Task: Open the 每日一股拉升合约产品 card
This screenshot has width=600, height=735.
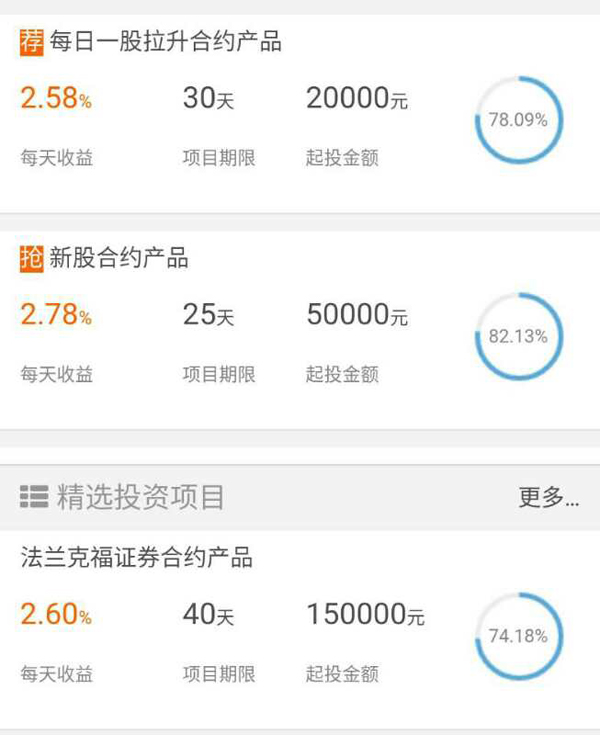Action: coord(165,43)
